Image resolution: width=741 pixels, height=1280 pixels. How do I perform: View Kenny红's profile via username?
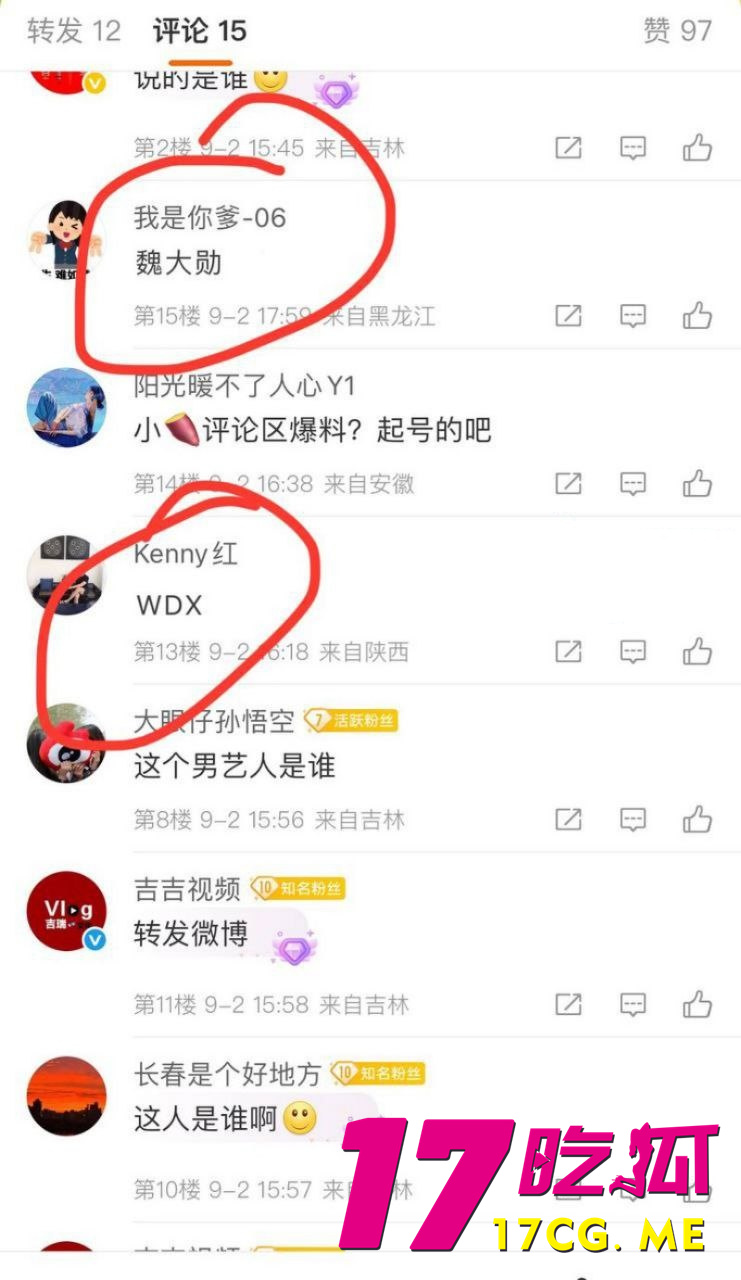pos(186,553)
